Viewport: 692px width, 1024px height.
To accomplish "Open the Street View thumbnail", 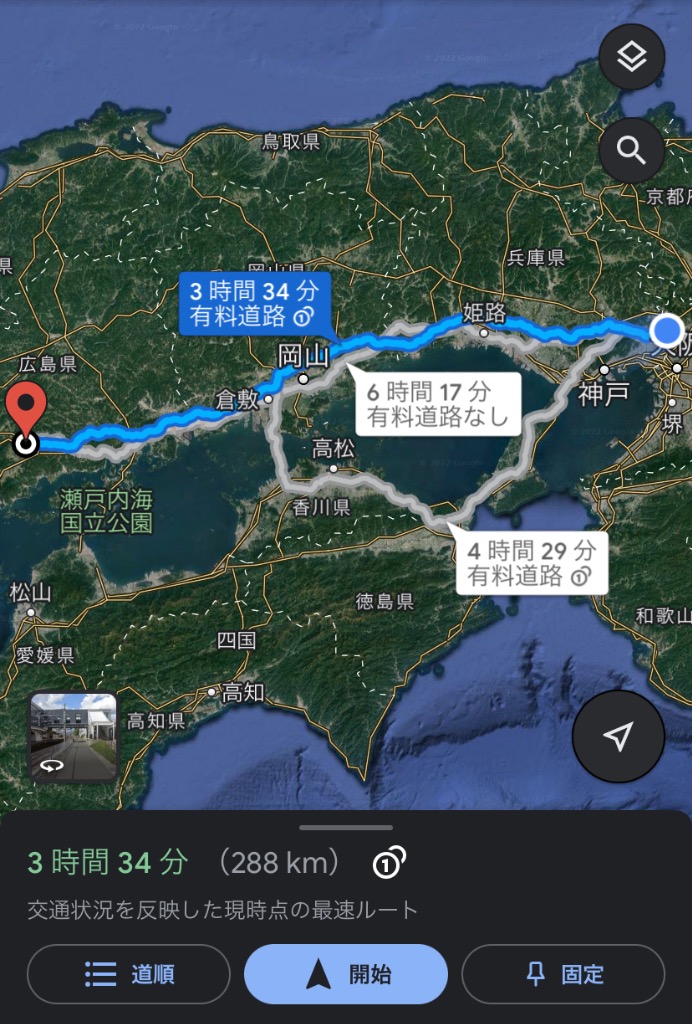I will coord(73,736).
